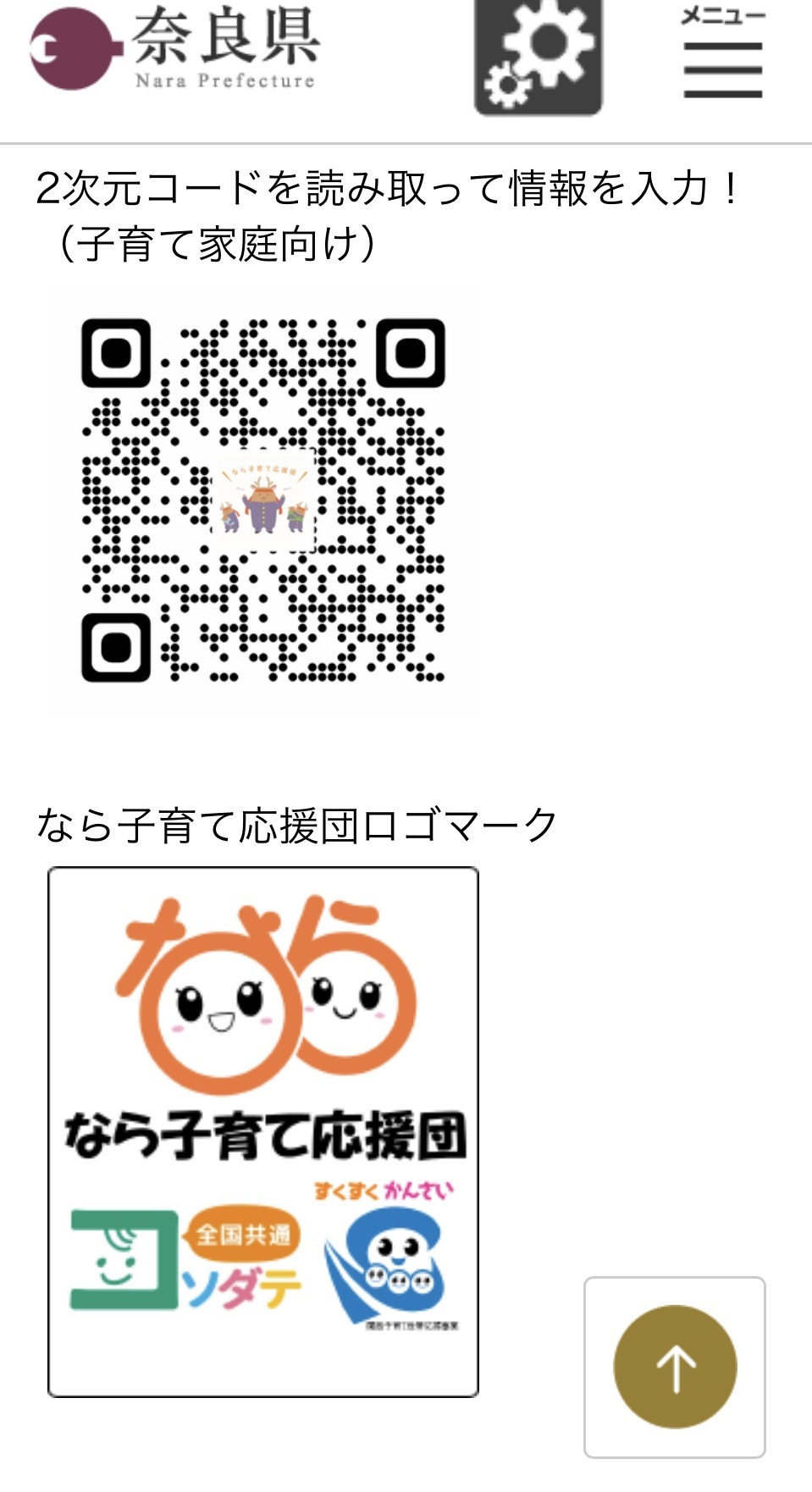812x1492 pixels.
Task: Tap the scroll-to-top arrow button
Action: [675, 1367]
